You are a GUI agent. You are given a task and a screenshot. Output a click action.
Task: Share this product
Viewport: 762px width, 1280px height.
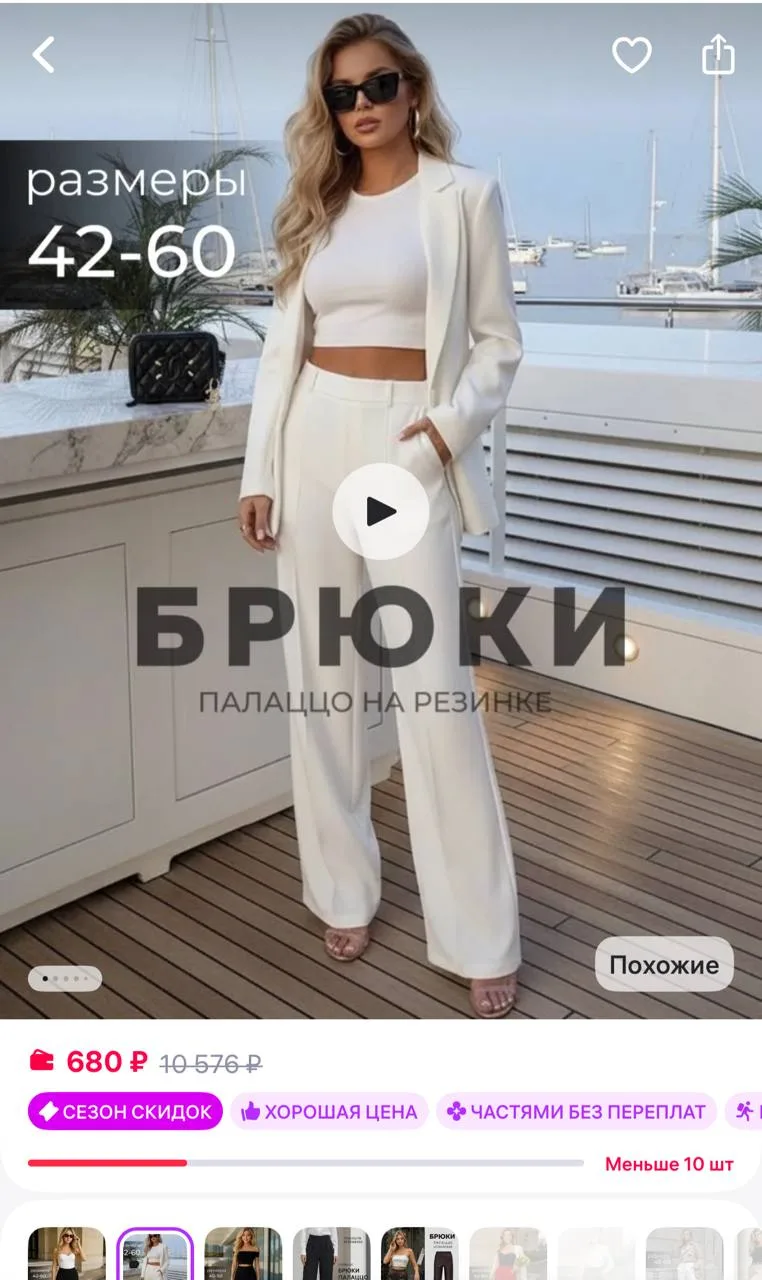(718, 55)
